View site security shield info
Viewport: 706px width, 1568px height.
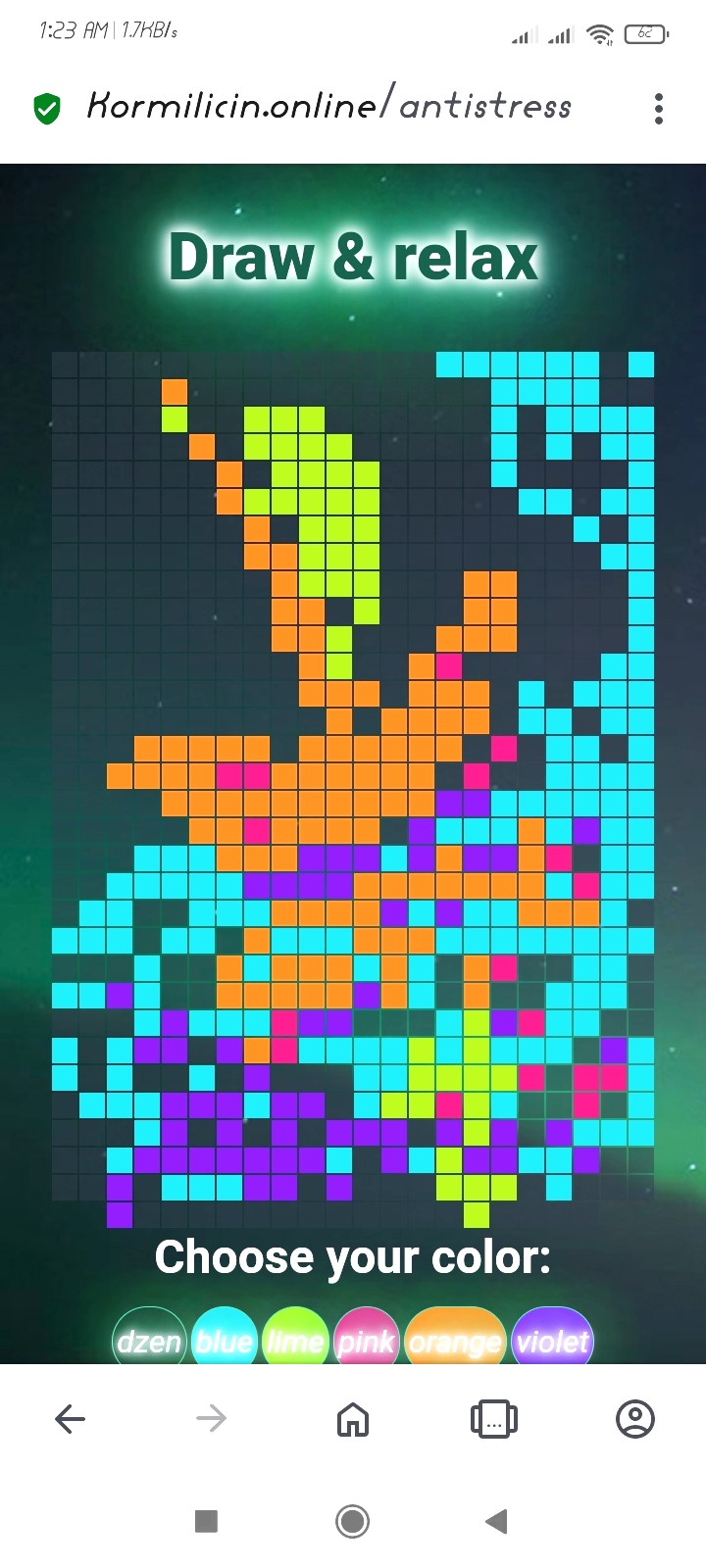(x=46, y=109)
